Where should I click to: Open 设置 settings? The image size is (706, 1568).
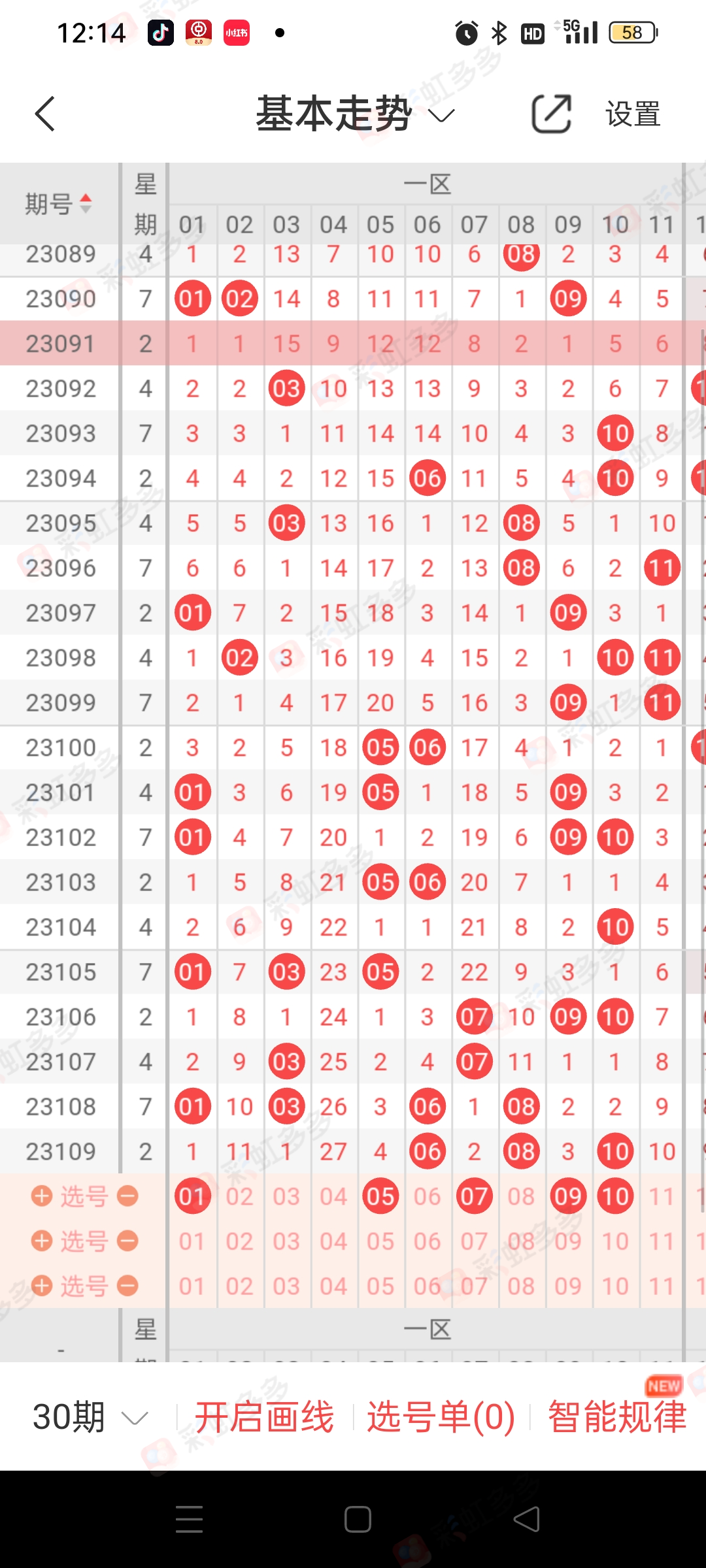click(633, 114)
